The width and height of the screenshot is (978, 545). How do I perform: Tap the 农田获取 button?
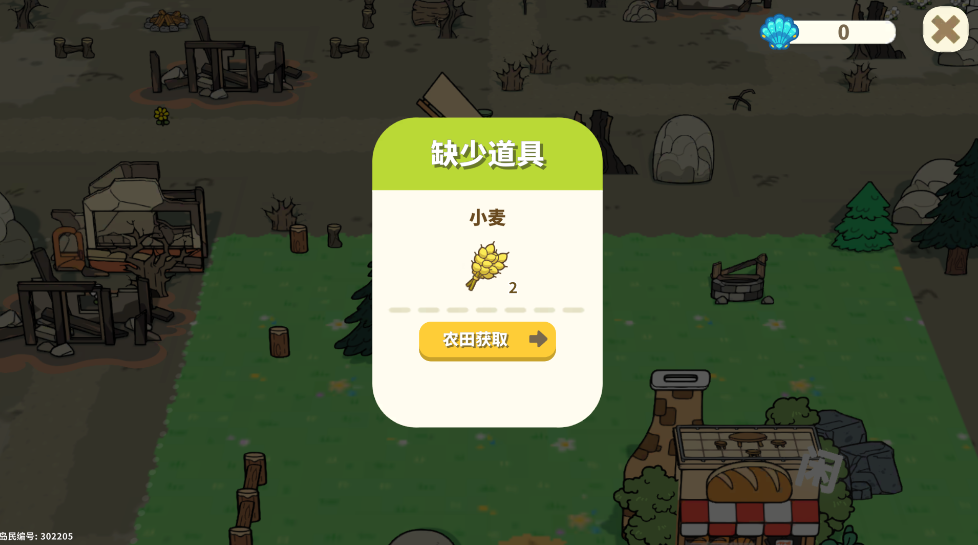point(487,340)
